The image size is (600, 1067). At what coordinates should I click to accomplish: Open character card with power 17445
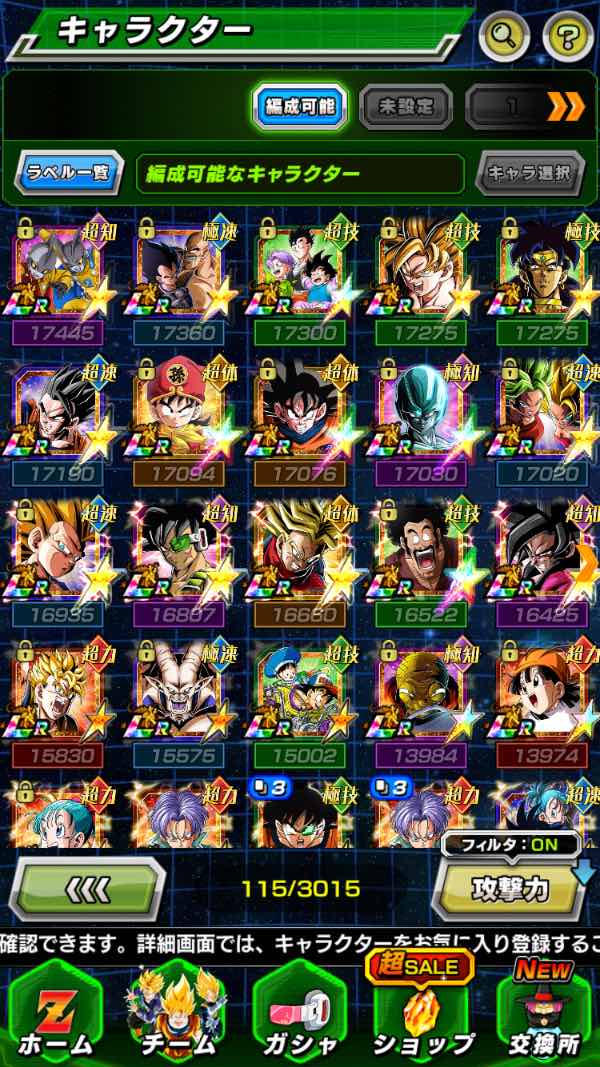60,272
